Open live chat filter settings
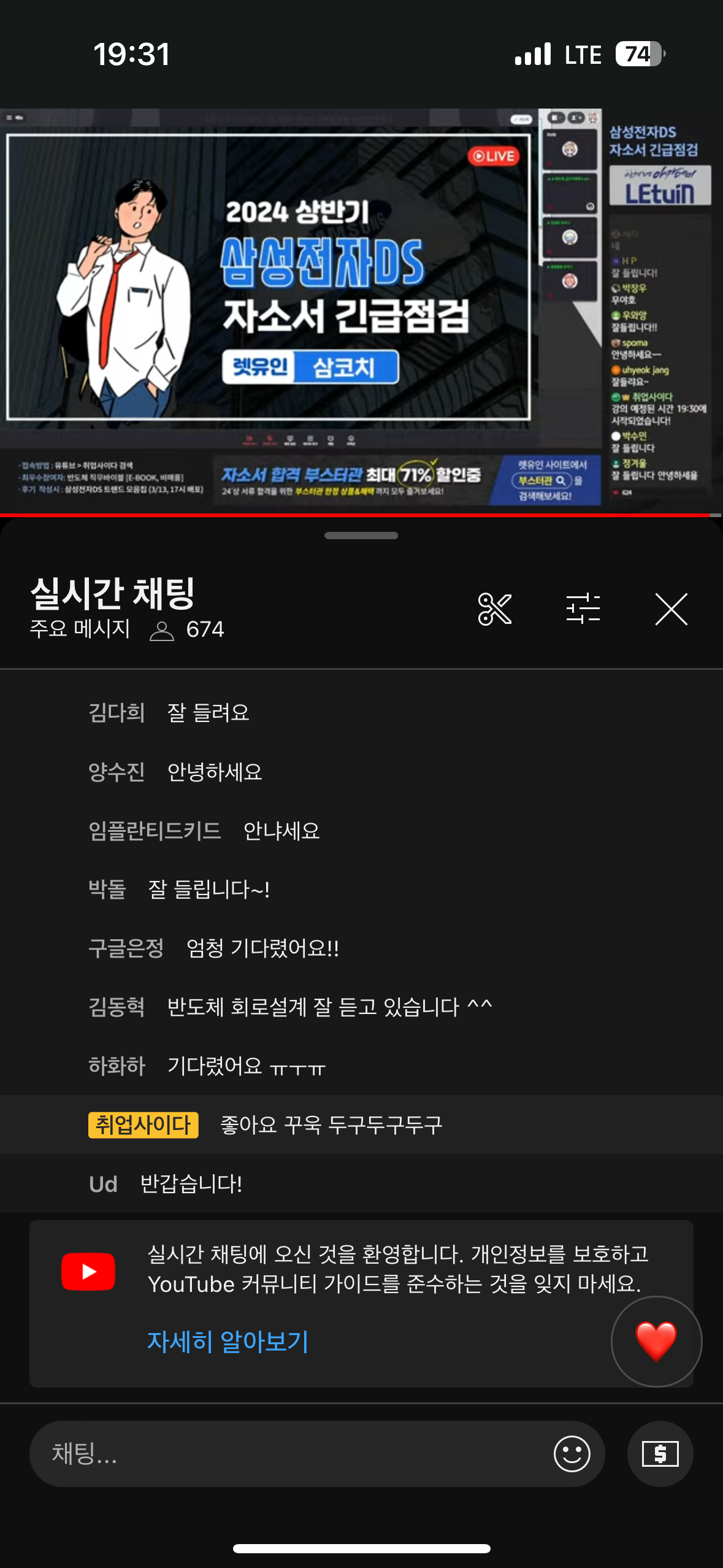 [583, 609]
